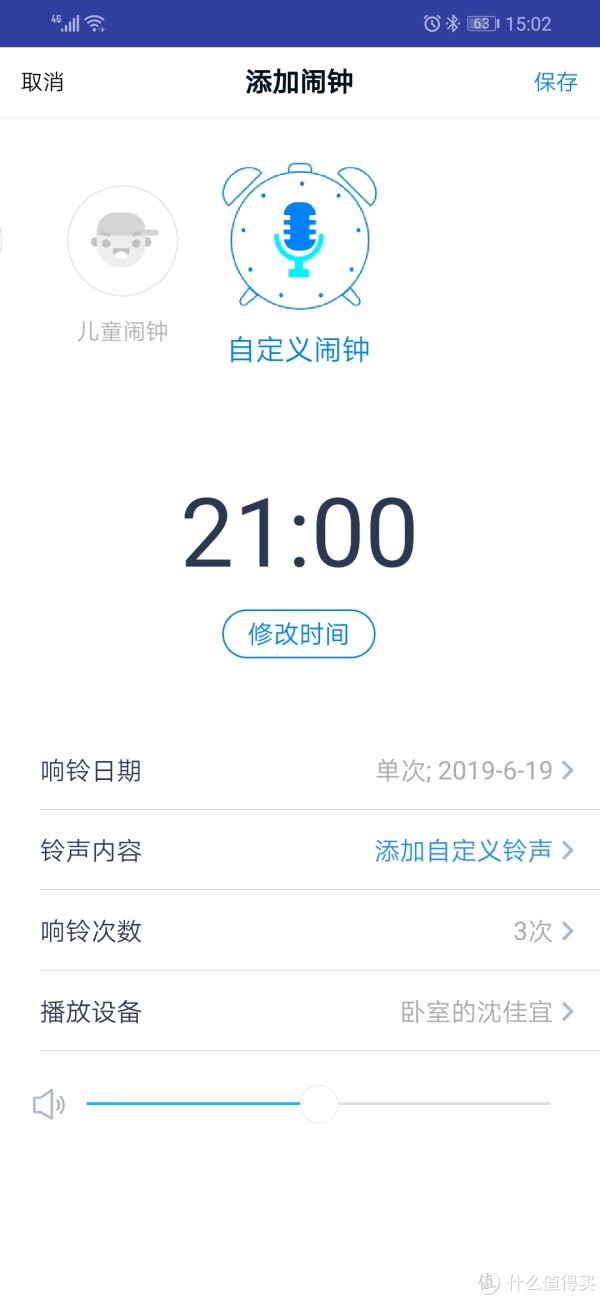Tap 取消 to cancel adding alarm
This screenshot has width=600, height=1300.
(x=43, y=82)
